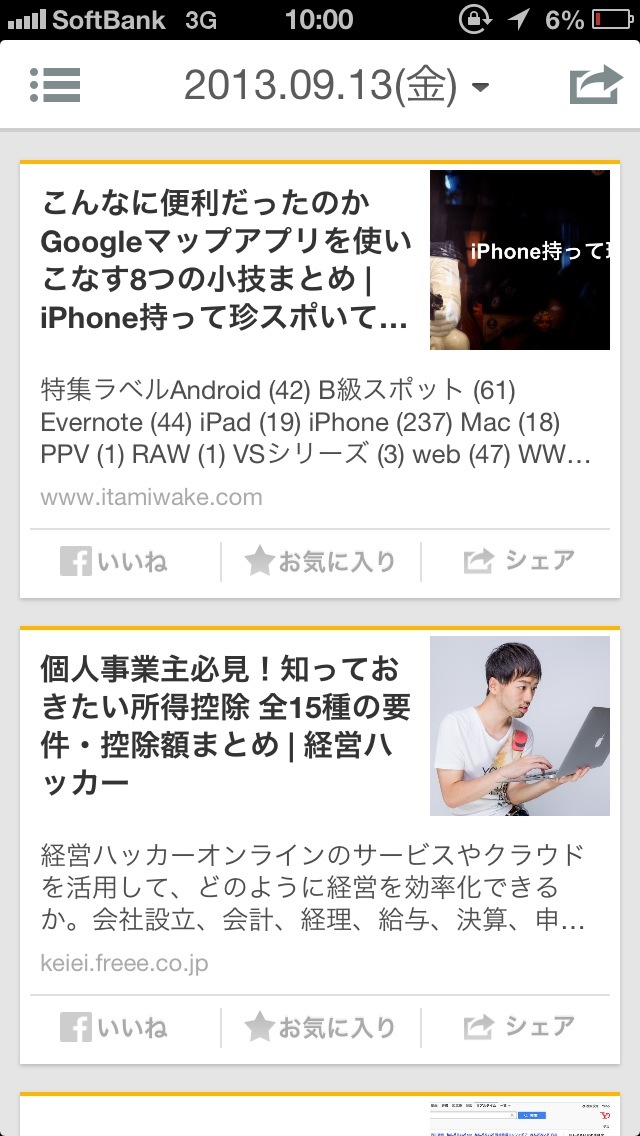
Task: Add the itamiwake.com article to お気に入り
Action: [321, 562]
